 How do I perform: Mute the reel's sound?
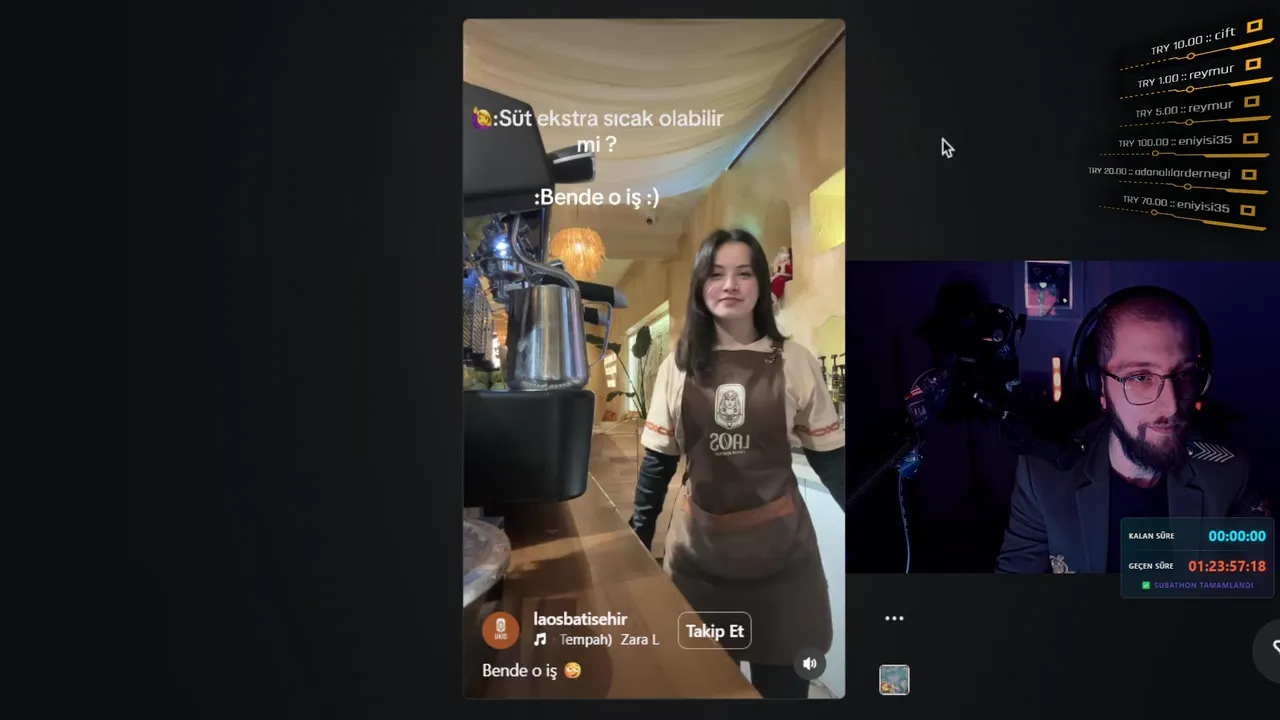pyautogui.click(x=810, y=663)
